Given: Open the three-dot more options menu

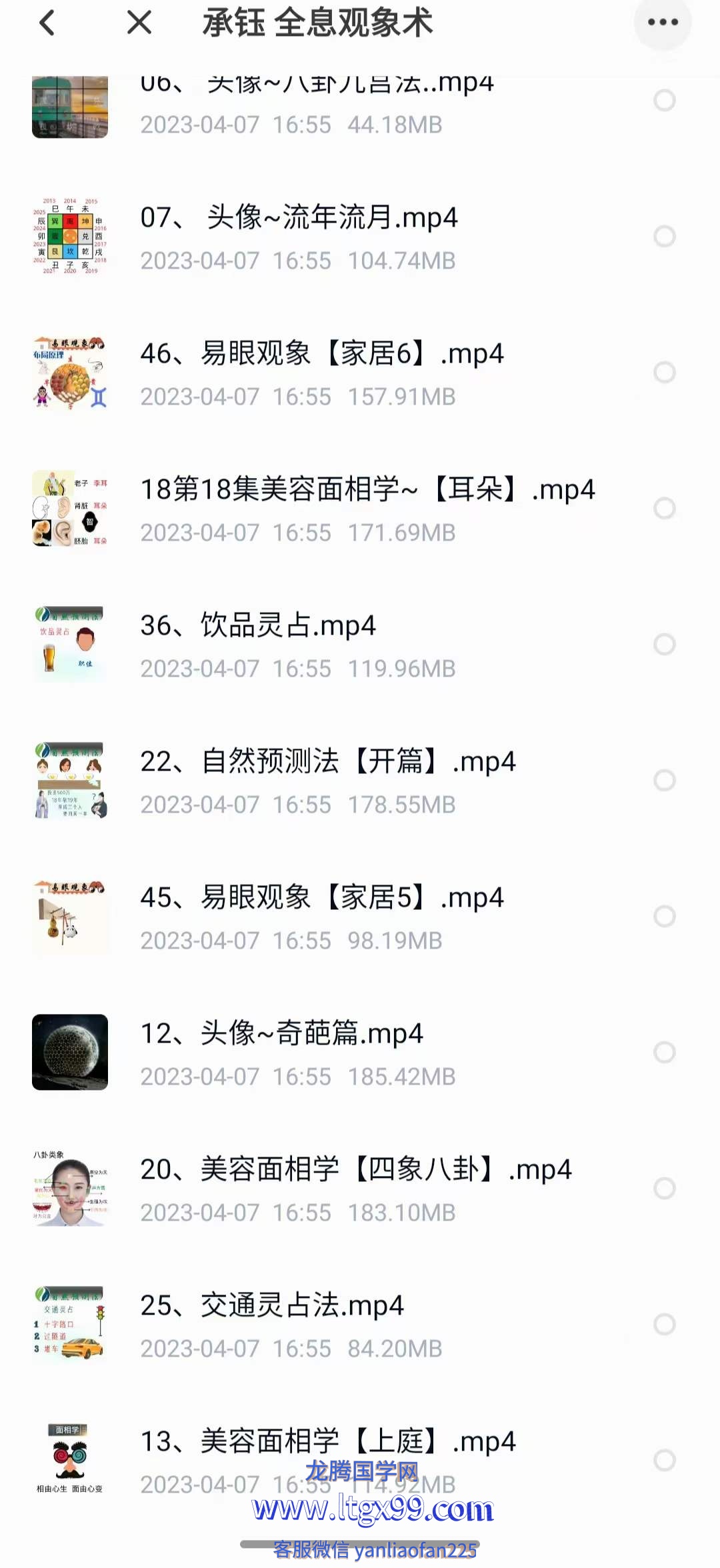Looking at the screenshot, I should 663,23.
